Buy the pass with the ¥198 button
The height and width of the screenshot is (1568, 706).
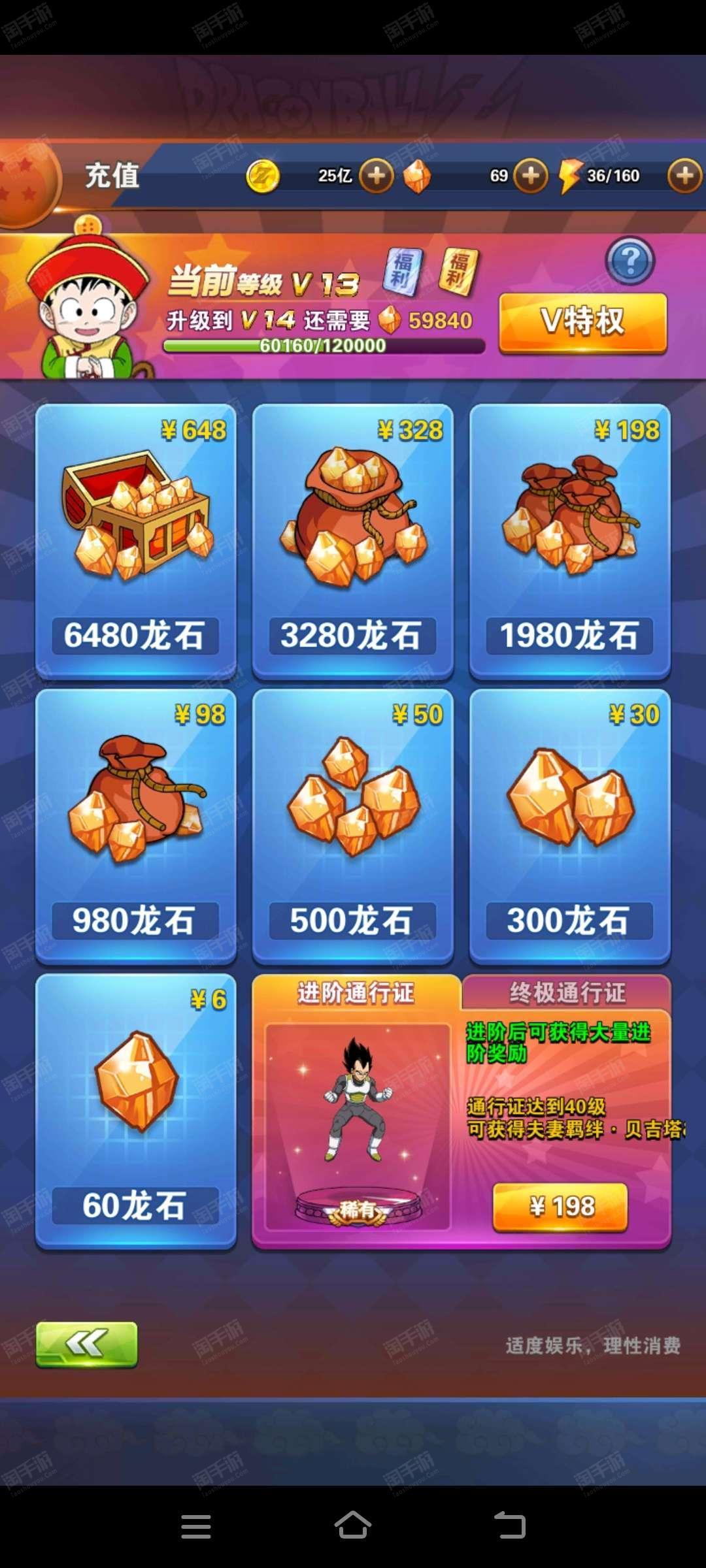coord(561,1207)
